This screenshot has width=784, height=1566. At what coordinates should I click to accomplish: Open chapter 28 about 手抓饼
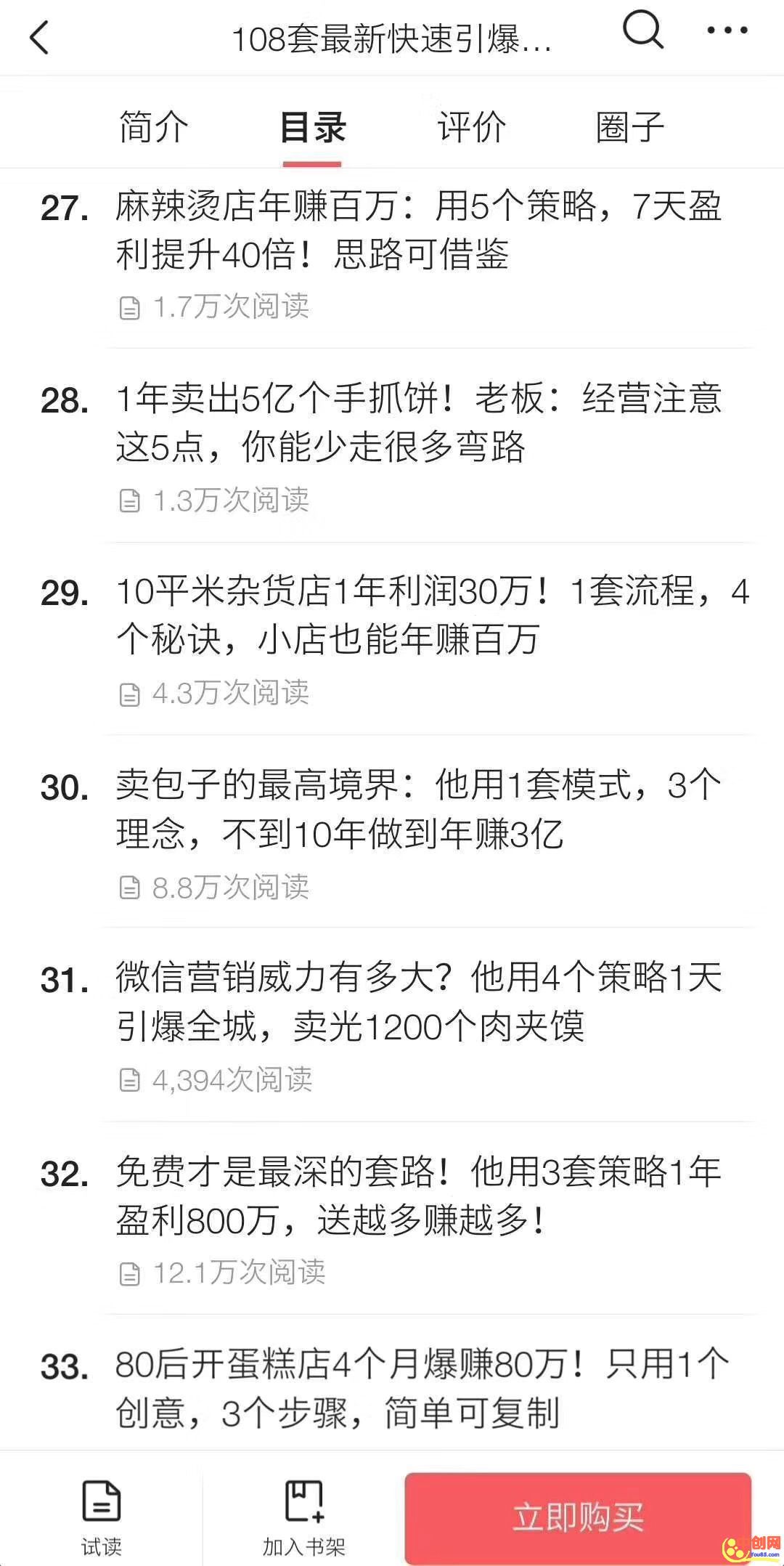420,423
